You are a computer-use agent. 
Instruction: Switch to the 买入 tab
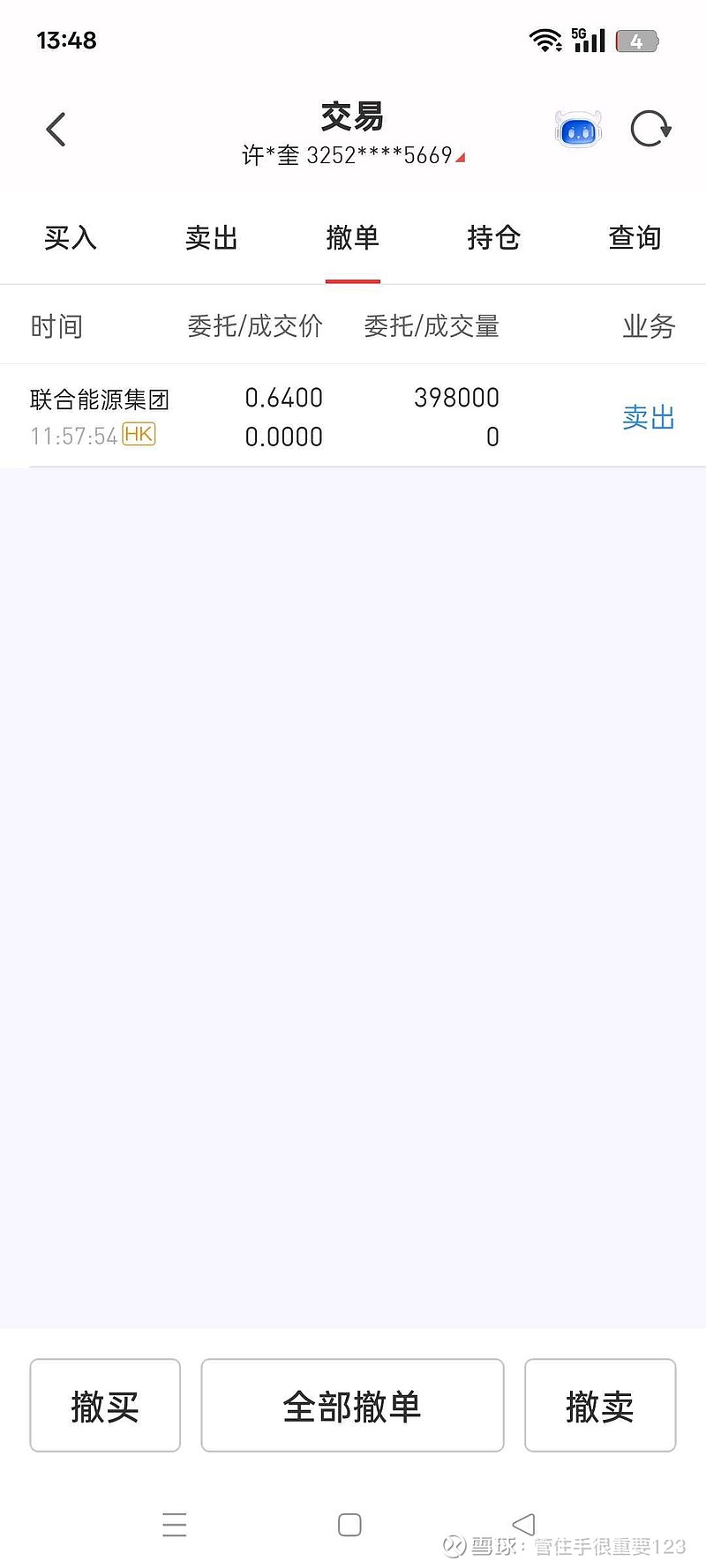71,238
